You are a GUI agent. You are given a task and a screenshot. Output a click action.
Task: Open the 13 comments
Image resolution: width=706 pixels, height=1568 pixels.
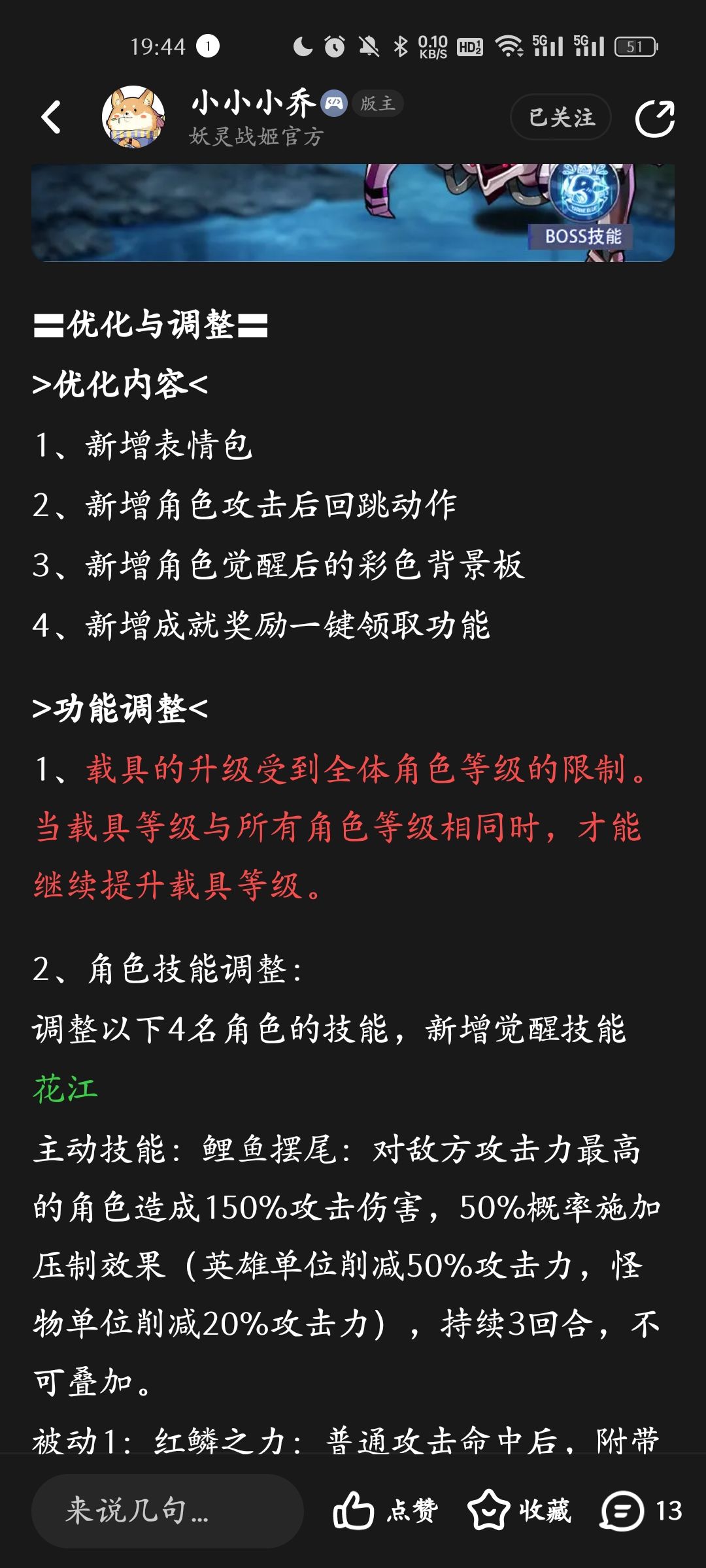tap(641, 1511)
